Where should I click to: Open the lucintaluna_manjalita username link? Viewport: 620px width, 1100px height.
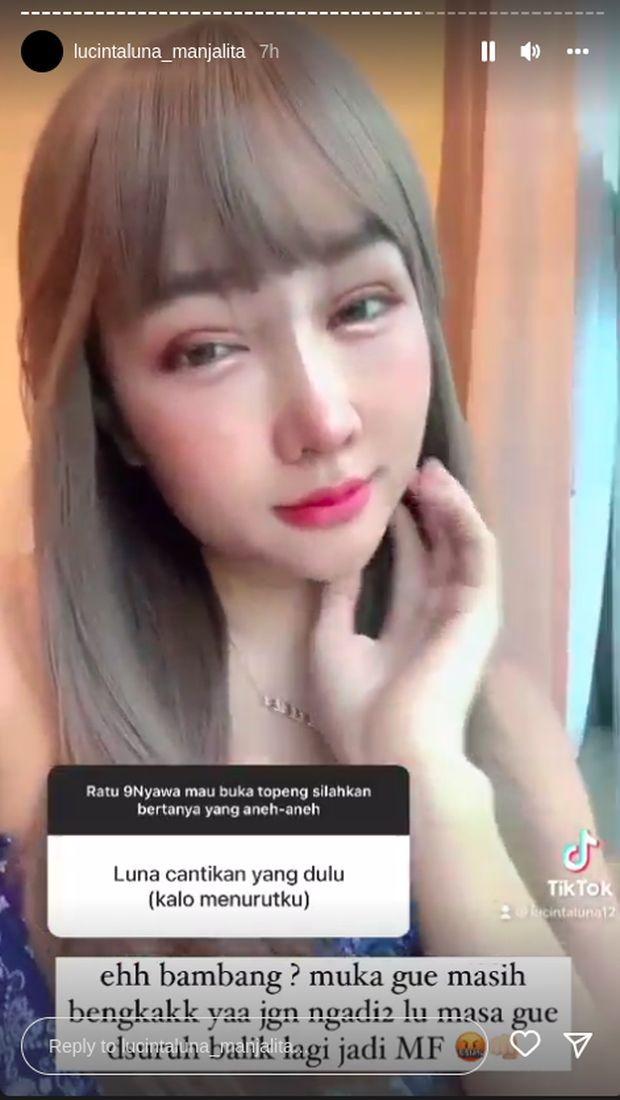[159, 51]
